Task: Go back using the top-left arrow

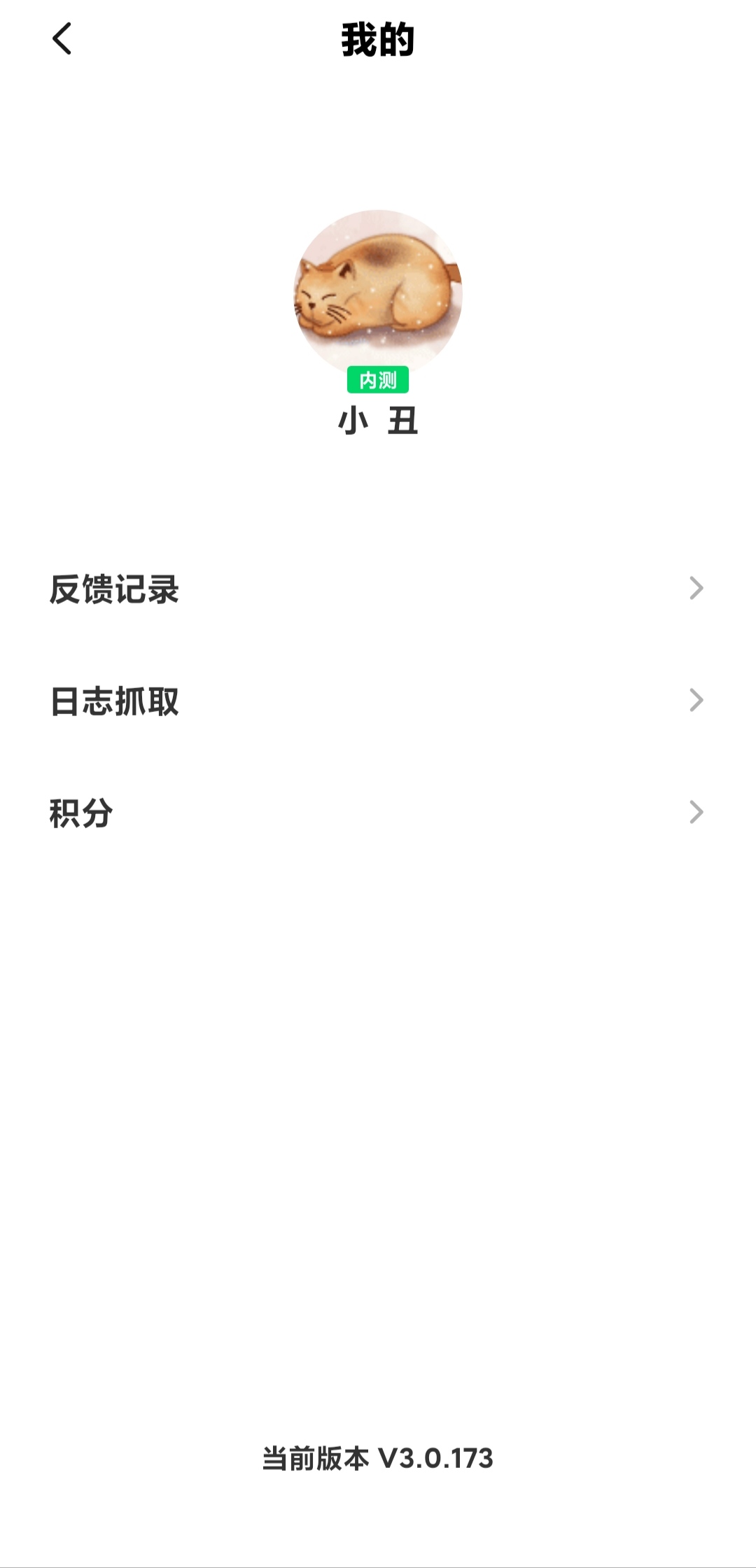Action: (x=62, y=38)
